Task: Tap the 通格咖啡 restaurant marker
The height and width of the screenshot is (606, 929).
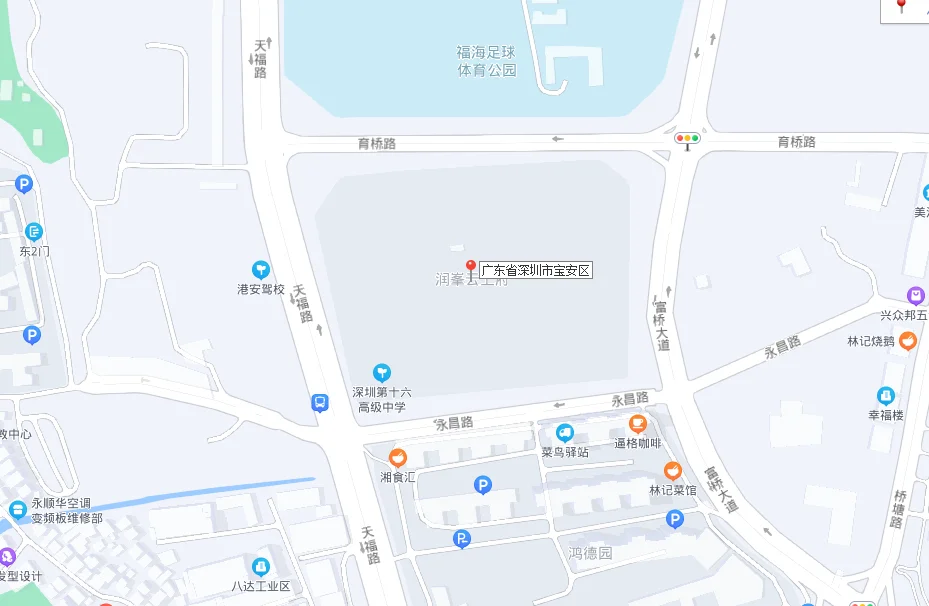Action: (x=638, y=425)
